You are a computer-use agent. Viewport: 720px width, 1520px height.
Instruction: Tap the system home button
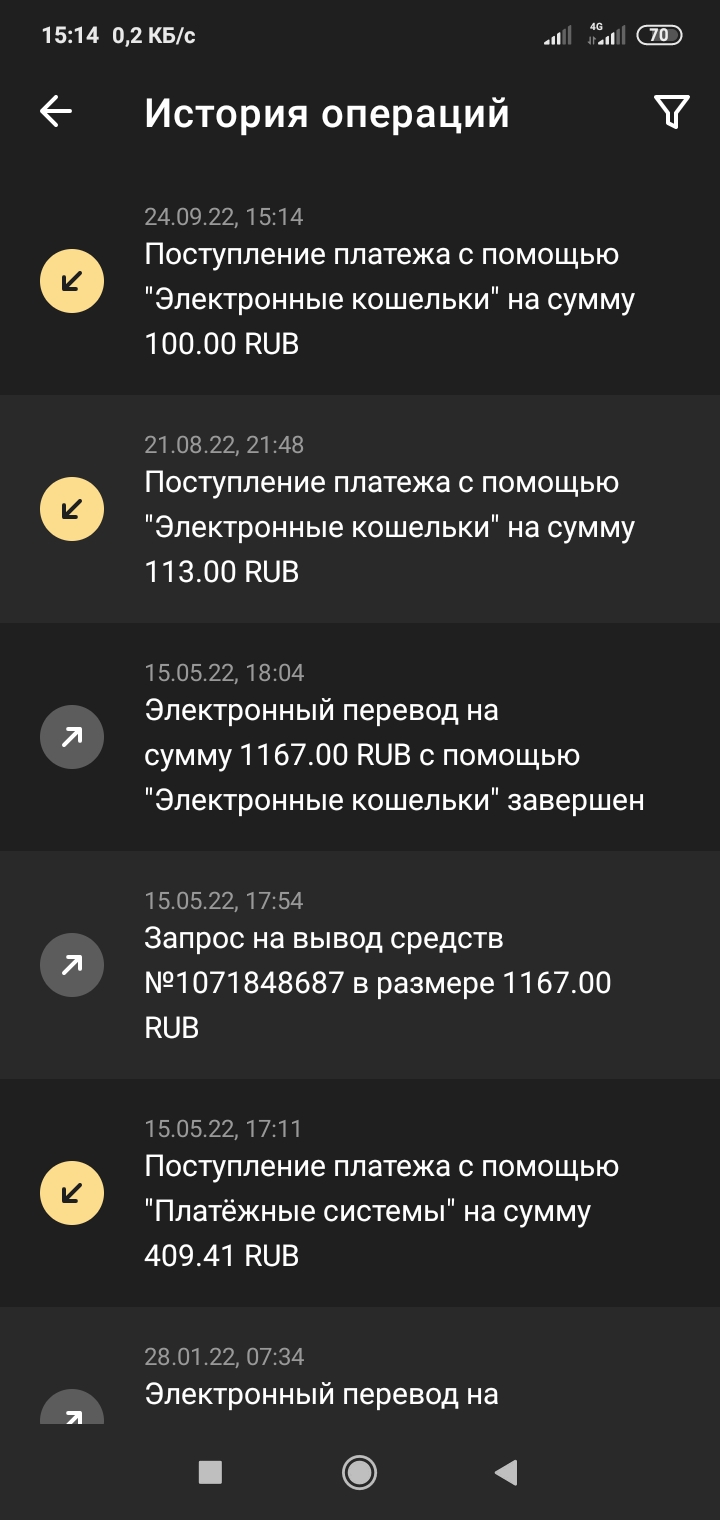point(359,1472)
